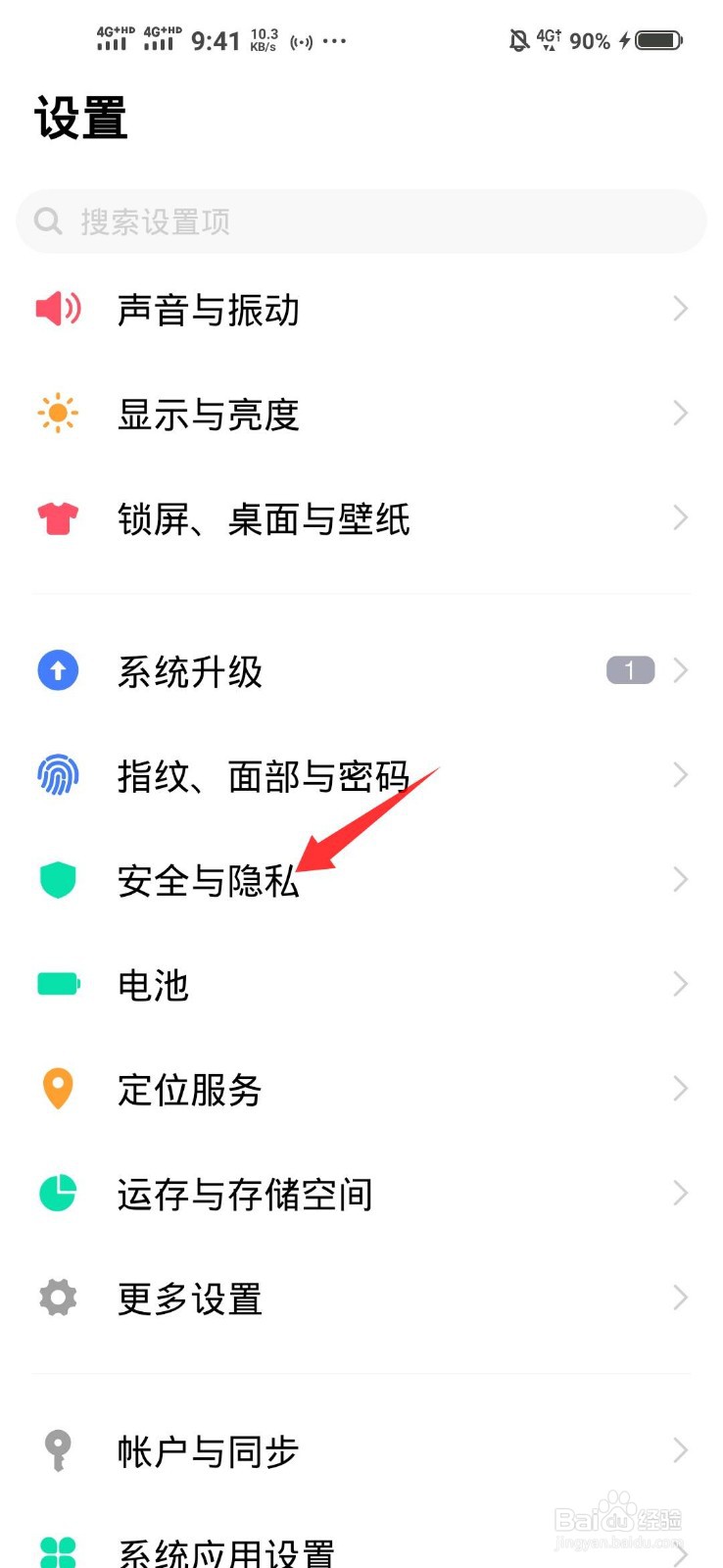The height and width of the screenshot is (1568, 723).
Task: Tap the green shield icon for 安全与隐私
Action: pos(58,880)
